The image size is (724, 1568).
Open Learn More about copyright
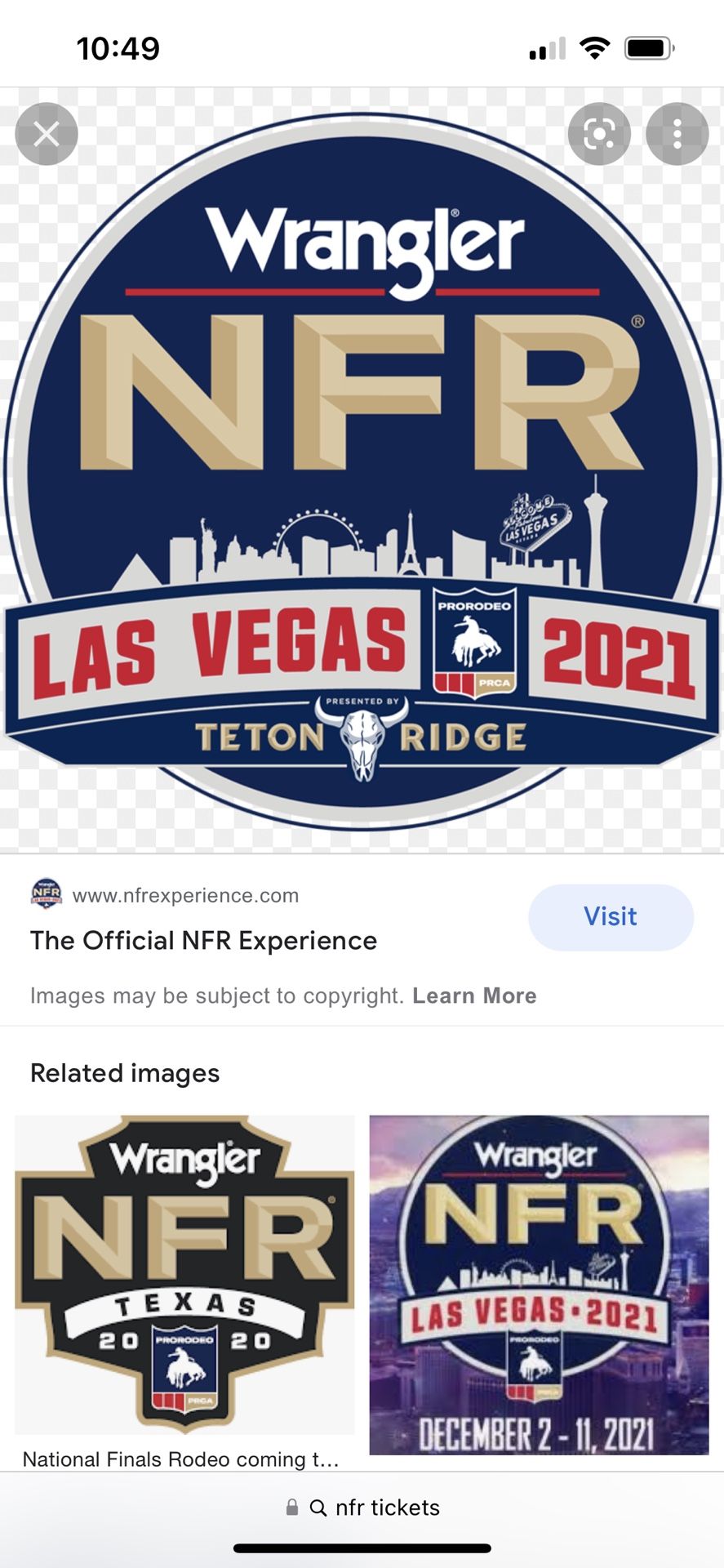(474, 996)
